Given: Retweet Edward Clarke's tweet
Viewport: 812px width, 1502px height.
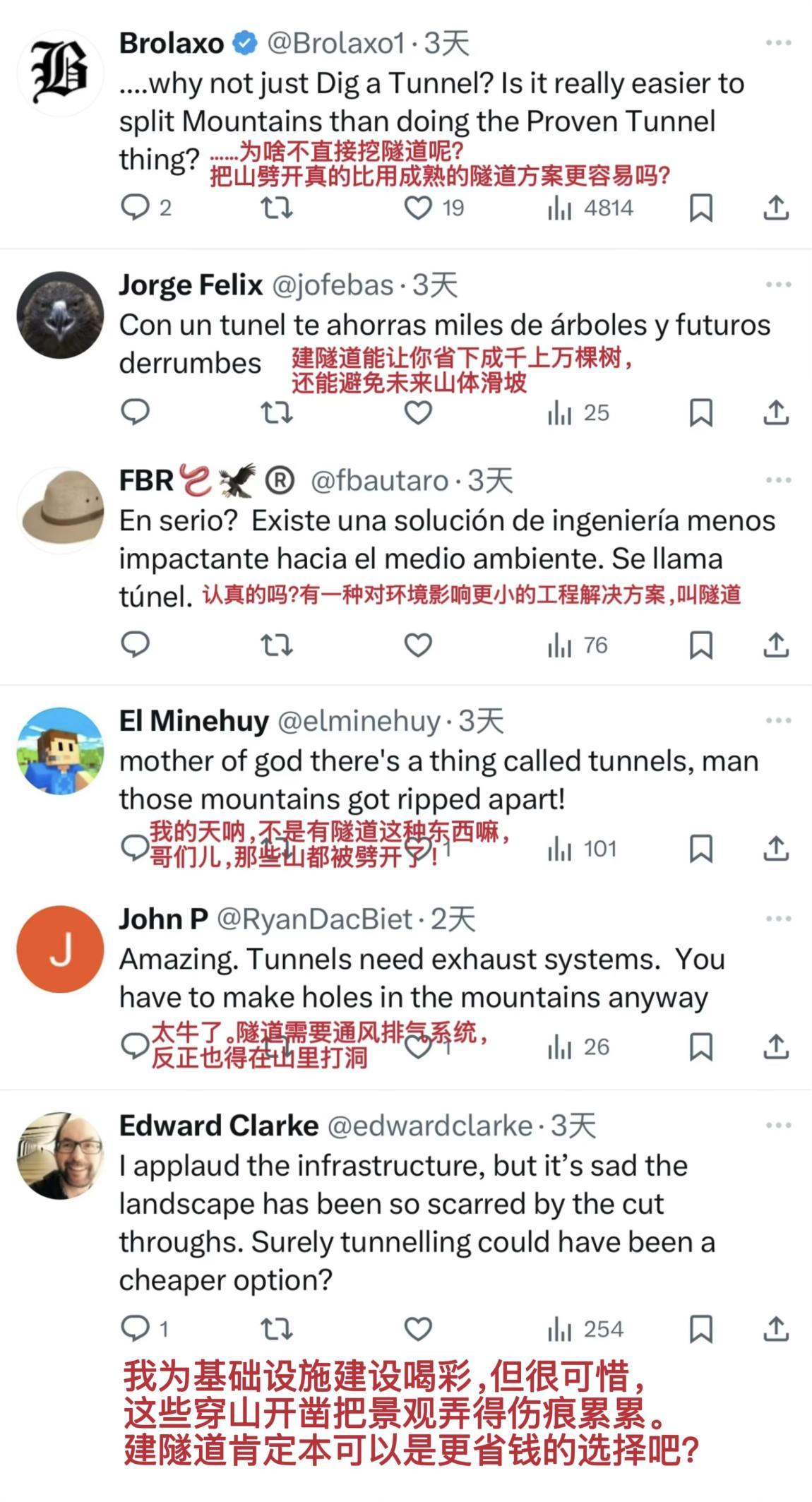Looking at the screenshot, I should (277, 1328).
